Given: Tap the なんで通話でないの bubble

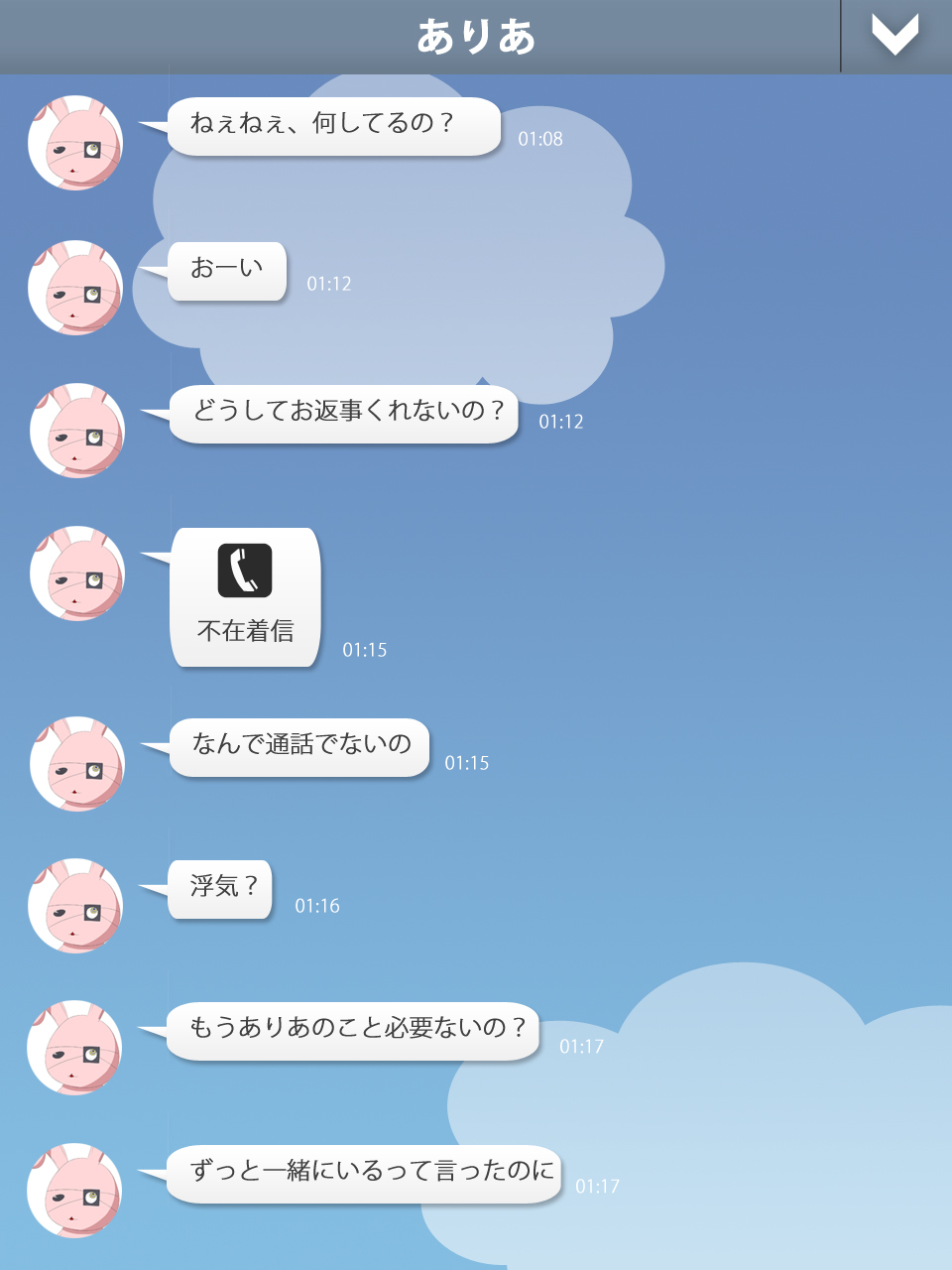Looking at the screenshot, I should (x=298, y=747).
